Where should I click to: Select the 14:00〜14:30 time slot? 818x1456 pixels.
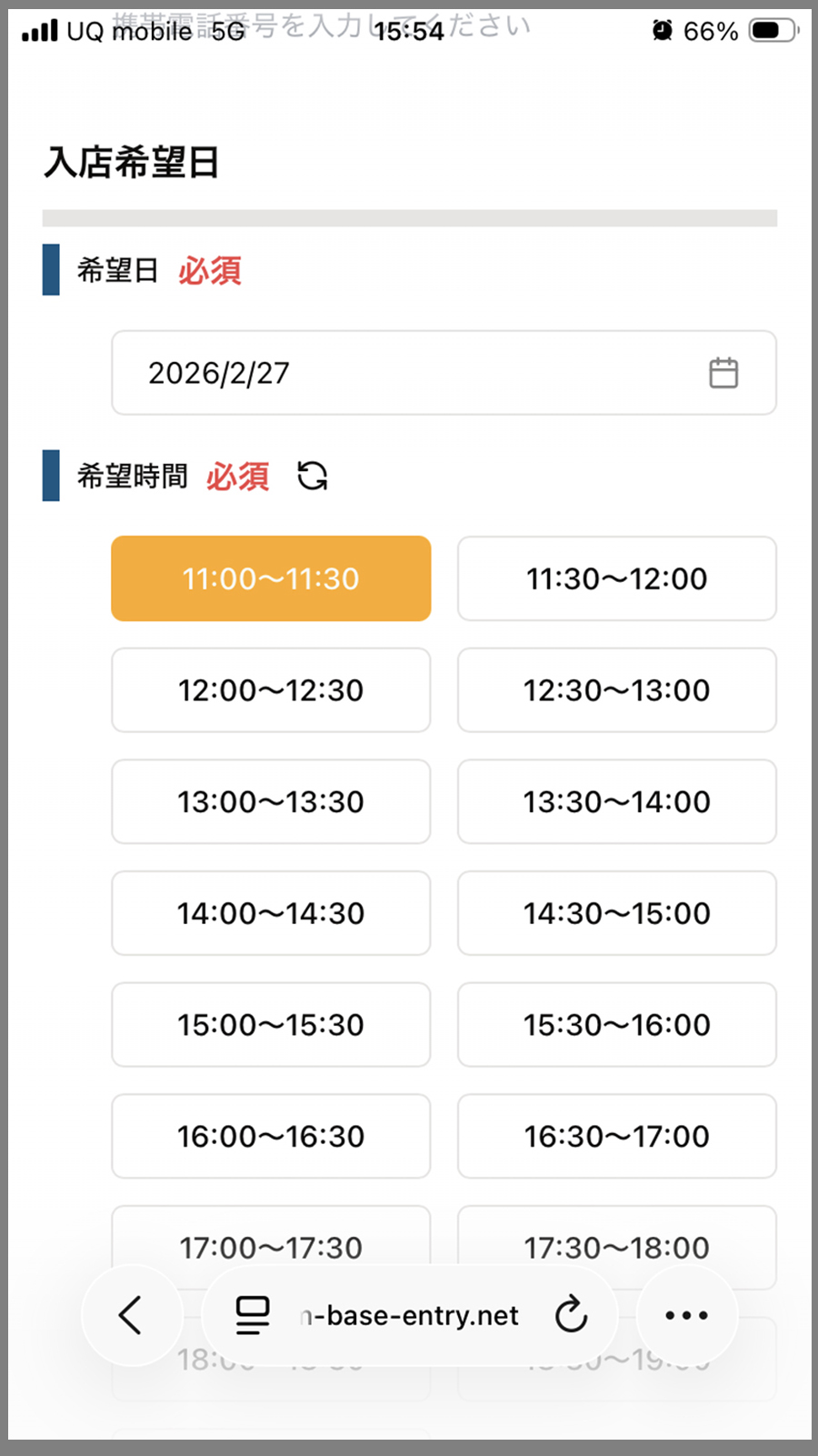click(270, 913)
